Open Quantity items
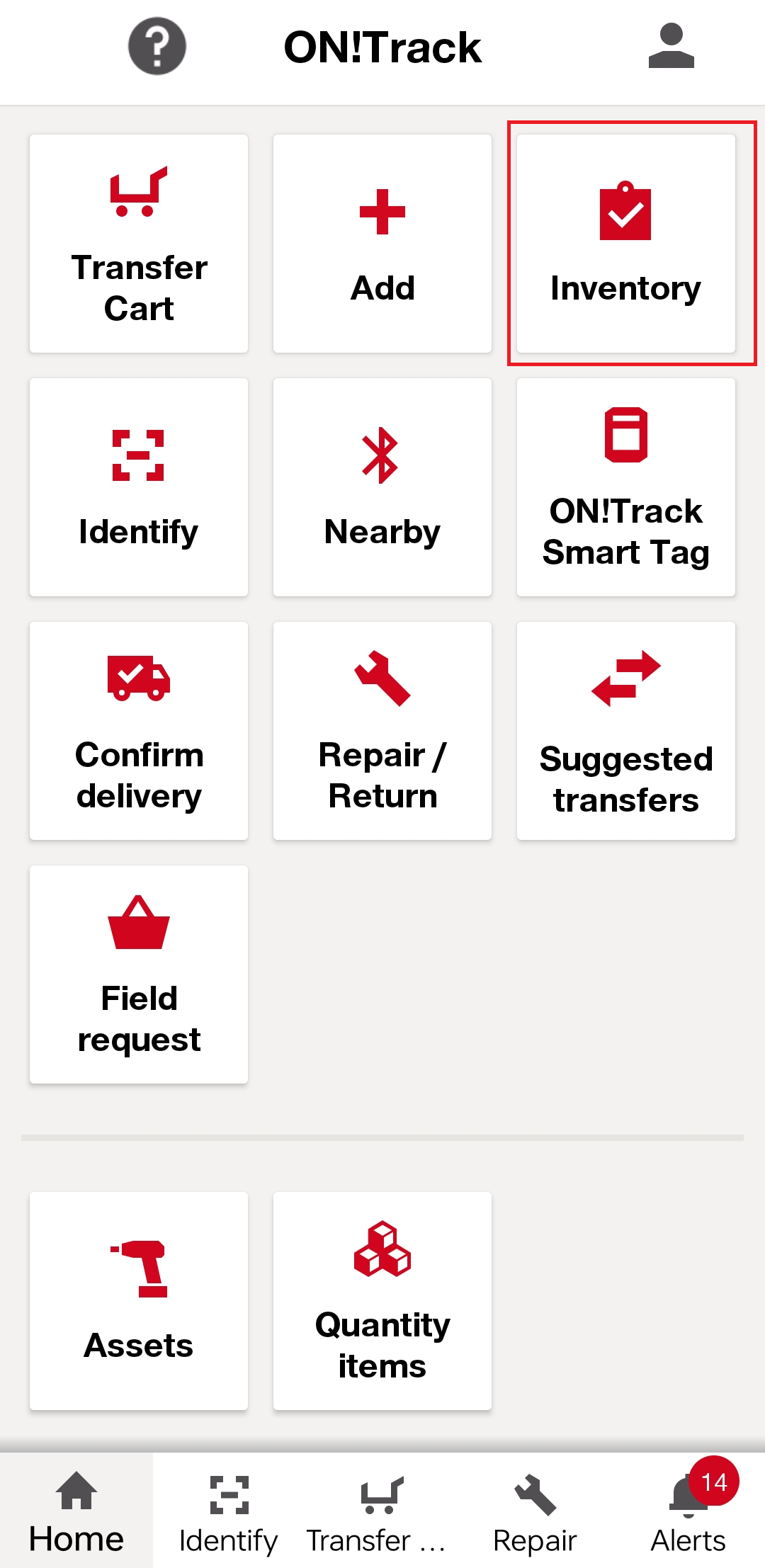Viewport: 765px width, 1568px height. [382, 1301]
